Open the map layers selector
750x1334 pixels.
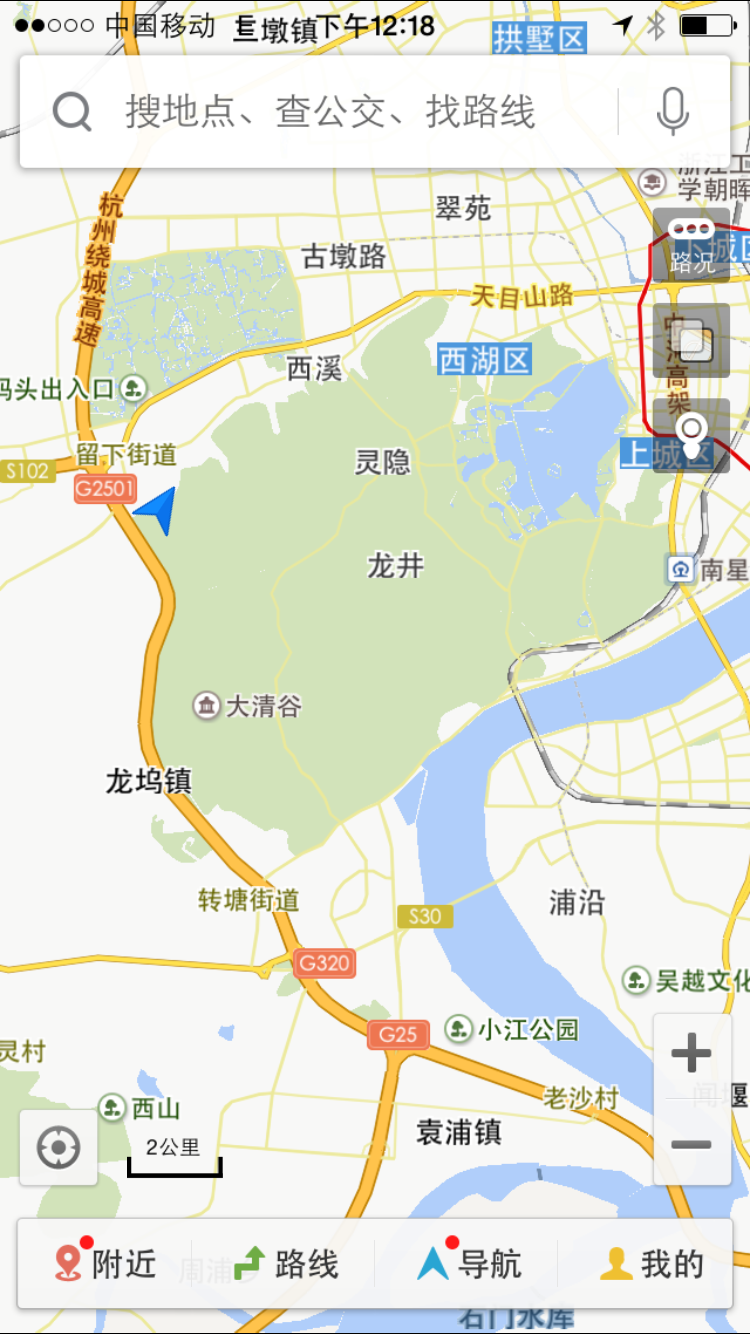(691, 340)
